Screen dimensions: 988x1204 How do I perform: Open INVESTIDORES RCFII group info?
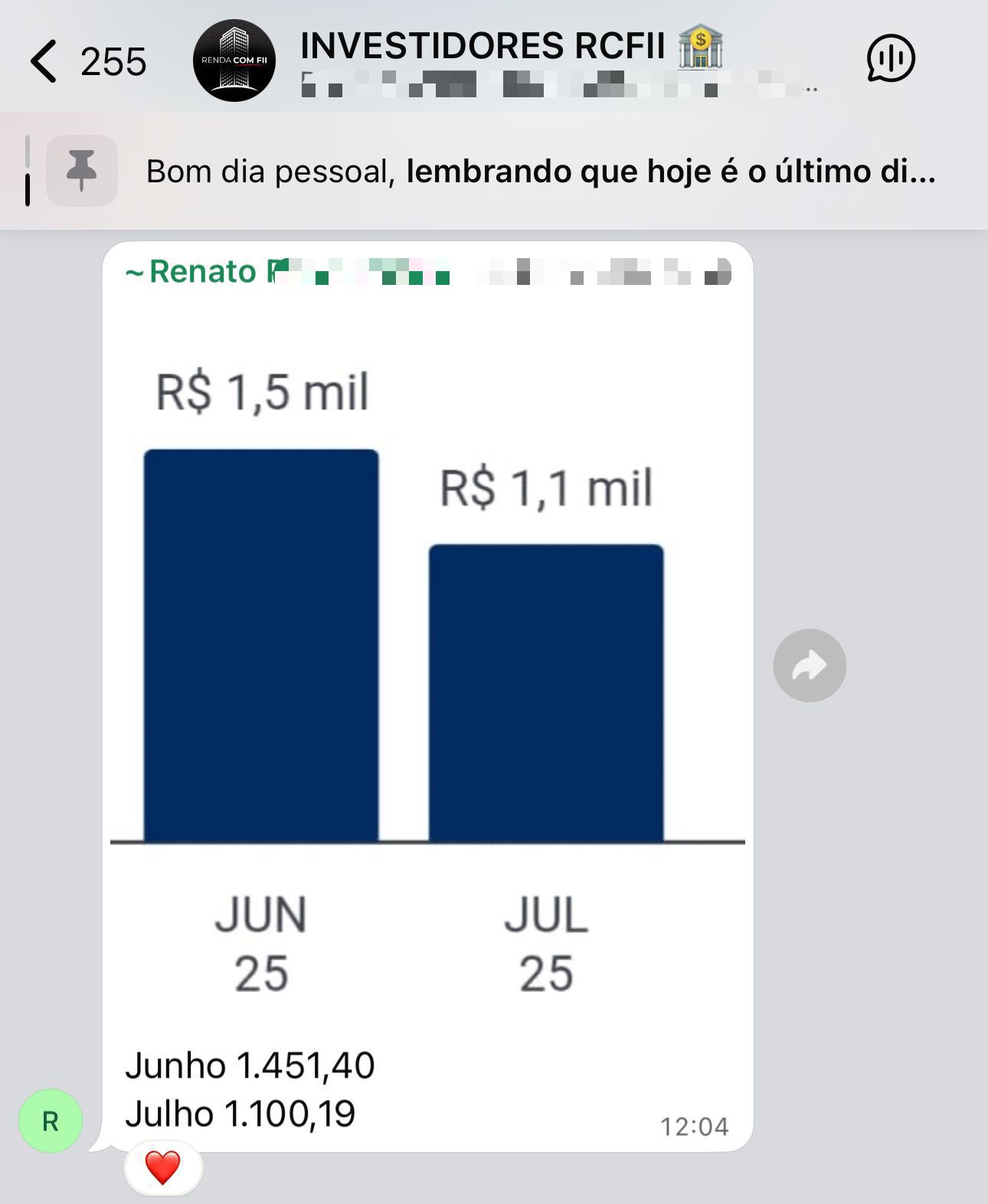click(x=483, y=47)
